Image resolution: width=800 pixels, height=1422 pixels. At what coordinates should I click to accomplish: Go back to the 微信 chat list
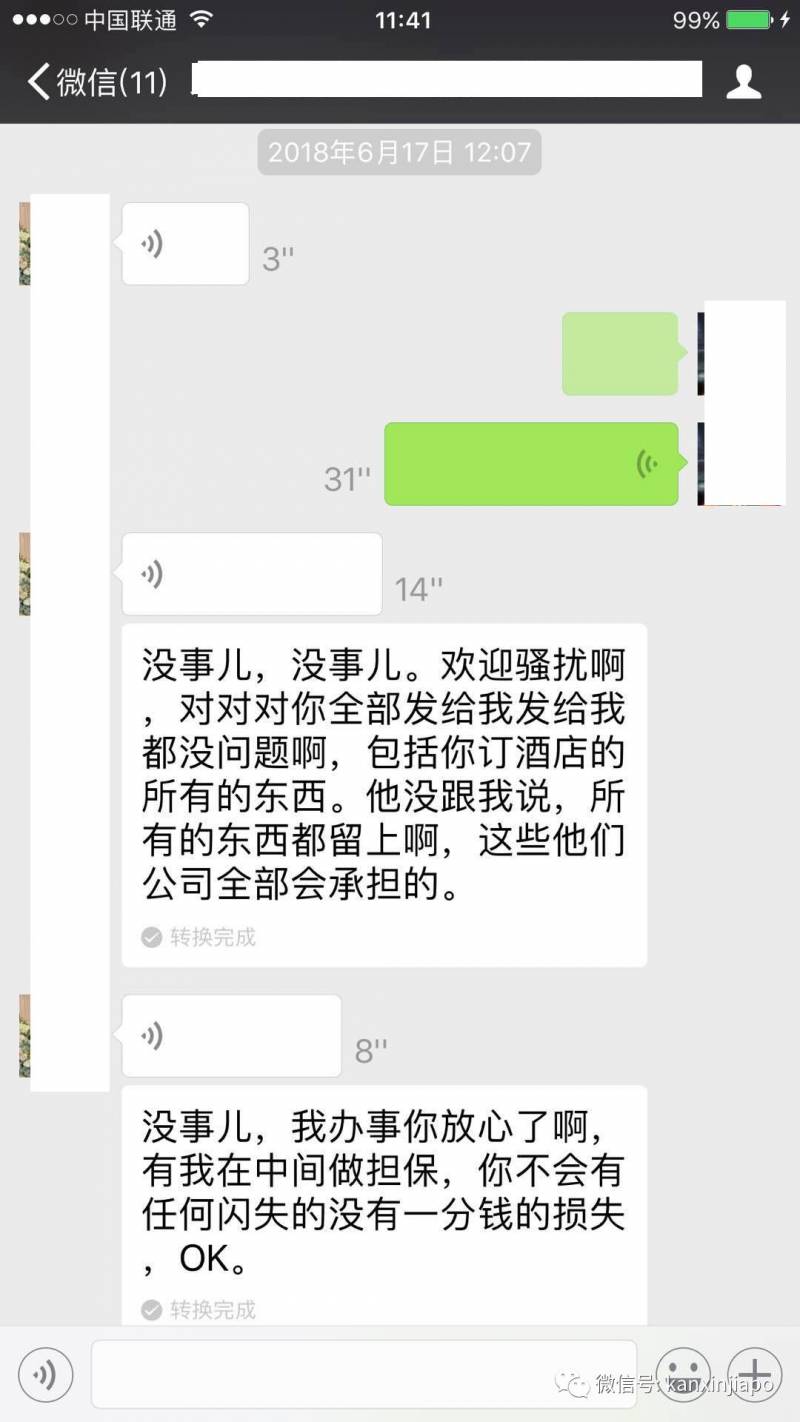pyautogui.click(x=95, y=81)
